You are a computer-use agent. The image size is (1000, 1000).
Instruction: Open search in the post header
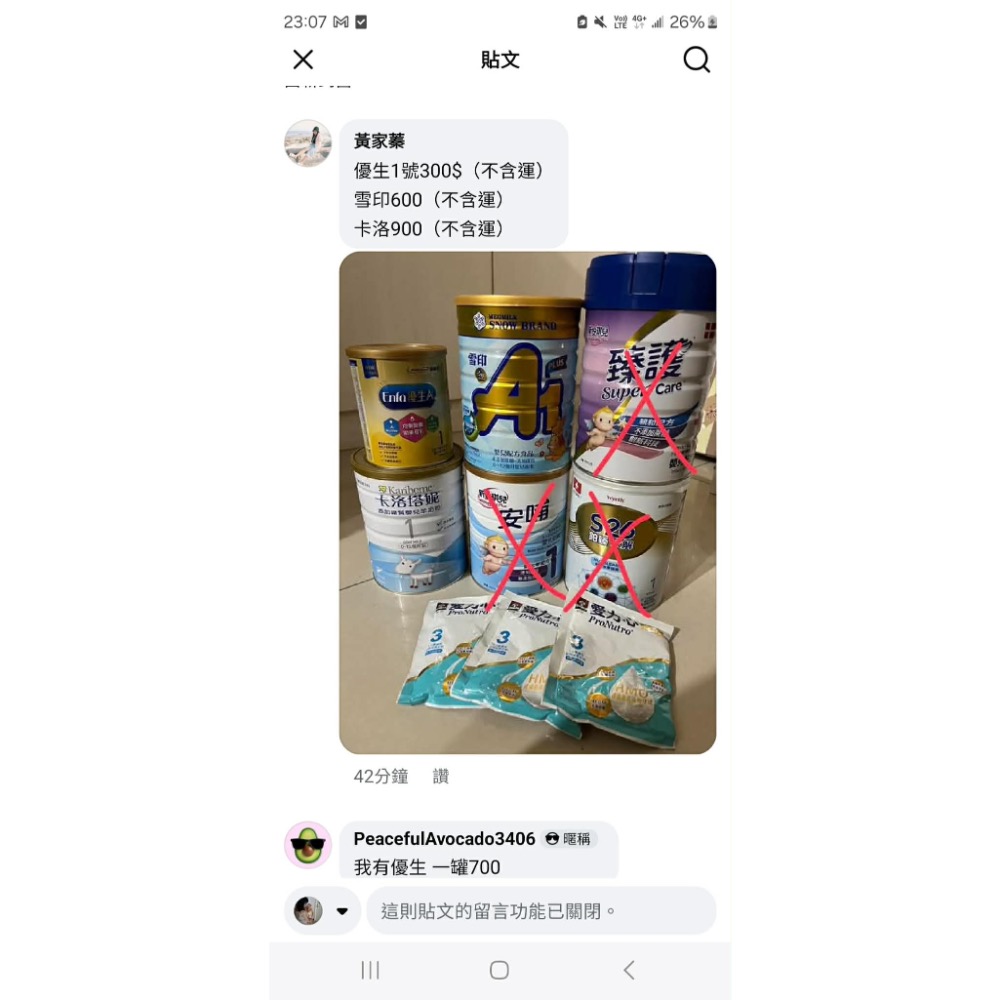click(696, 60)
